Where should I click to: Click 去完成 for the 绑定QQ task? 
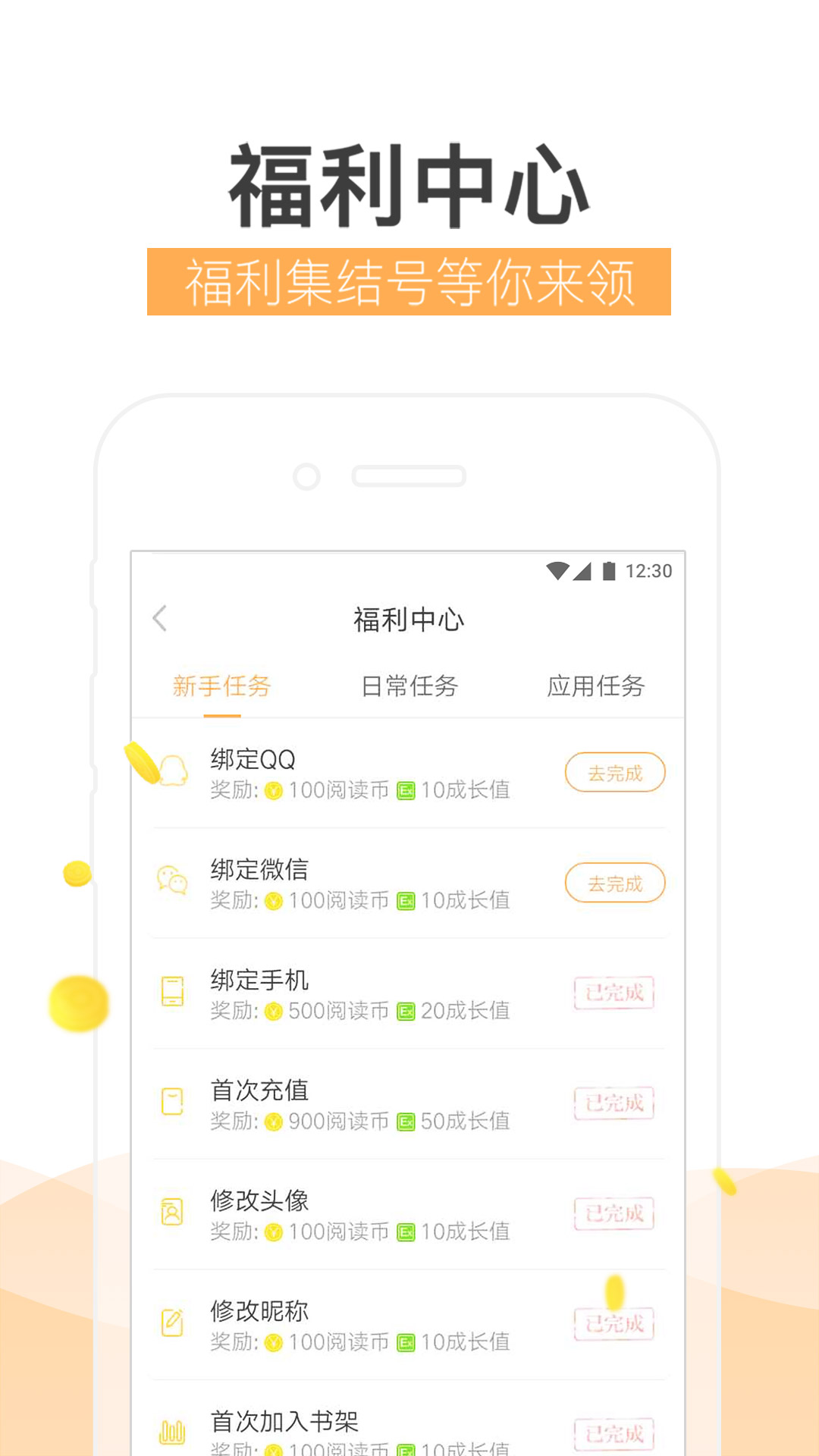click(615, 772)
